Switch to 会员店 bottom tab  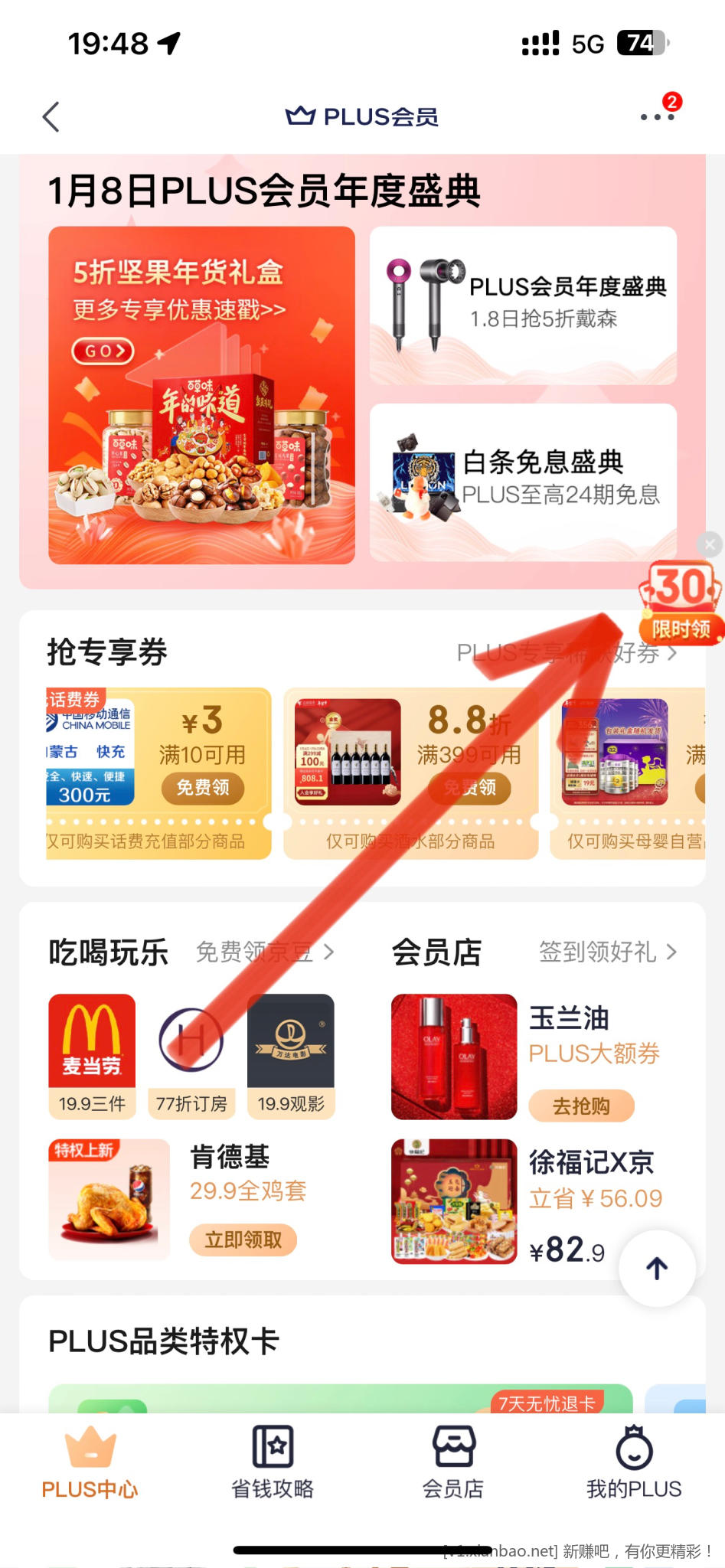pyautogui.click(x=453, y=1461)
